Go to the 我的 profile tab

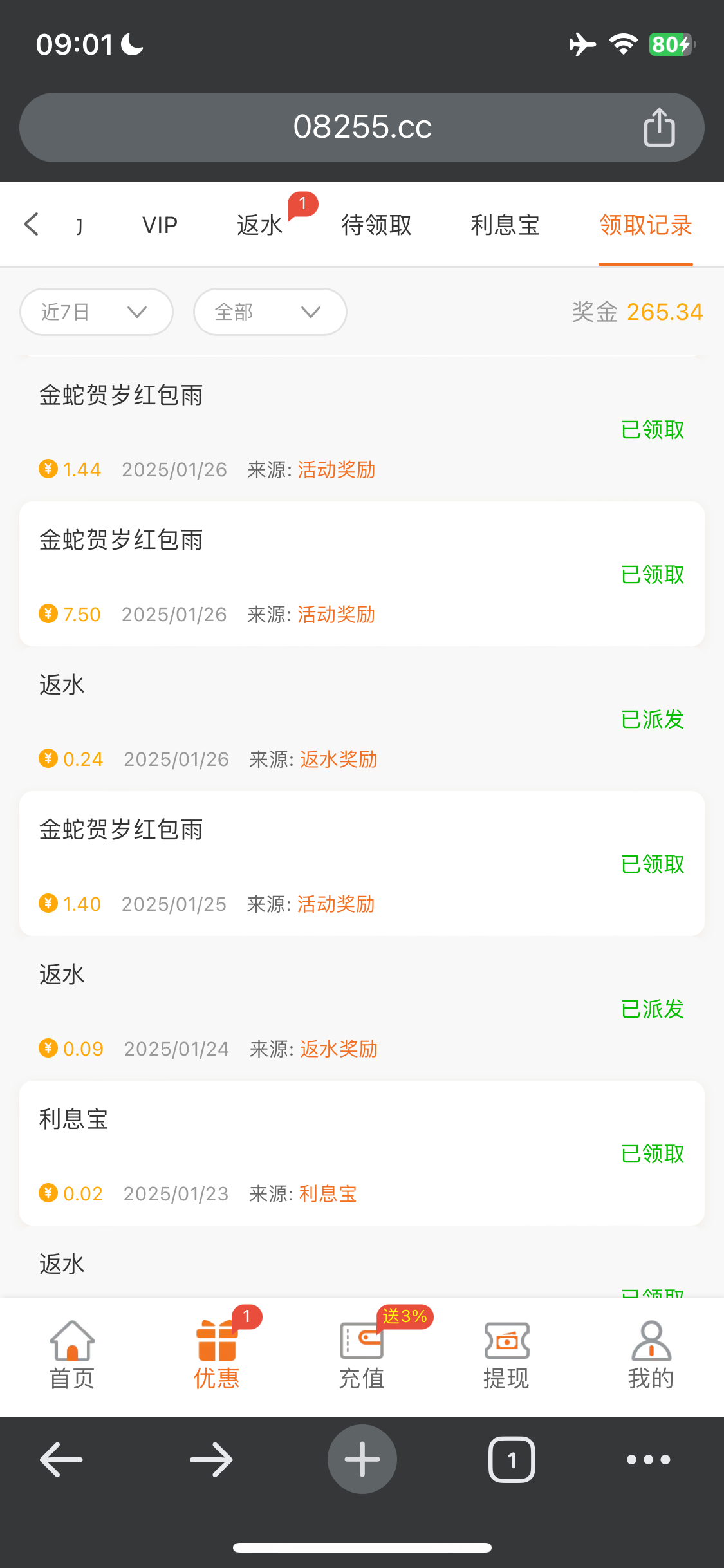tap(651, 1355)
